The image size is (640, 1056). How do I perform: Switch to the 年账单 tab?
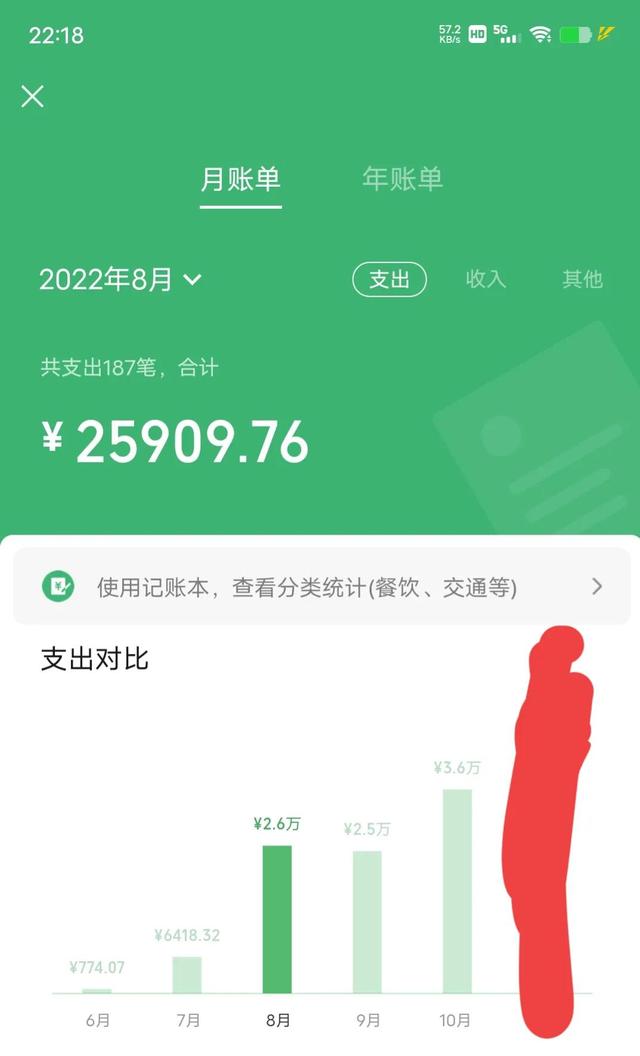click(x=402, y=179)
